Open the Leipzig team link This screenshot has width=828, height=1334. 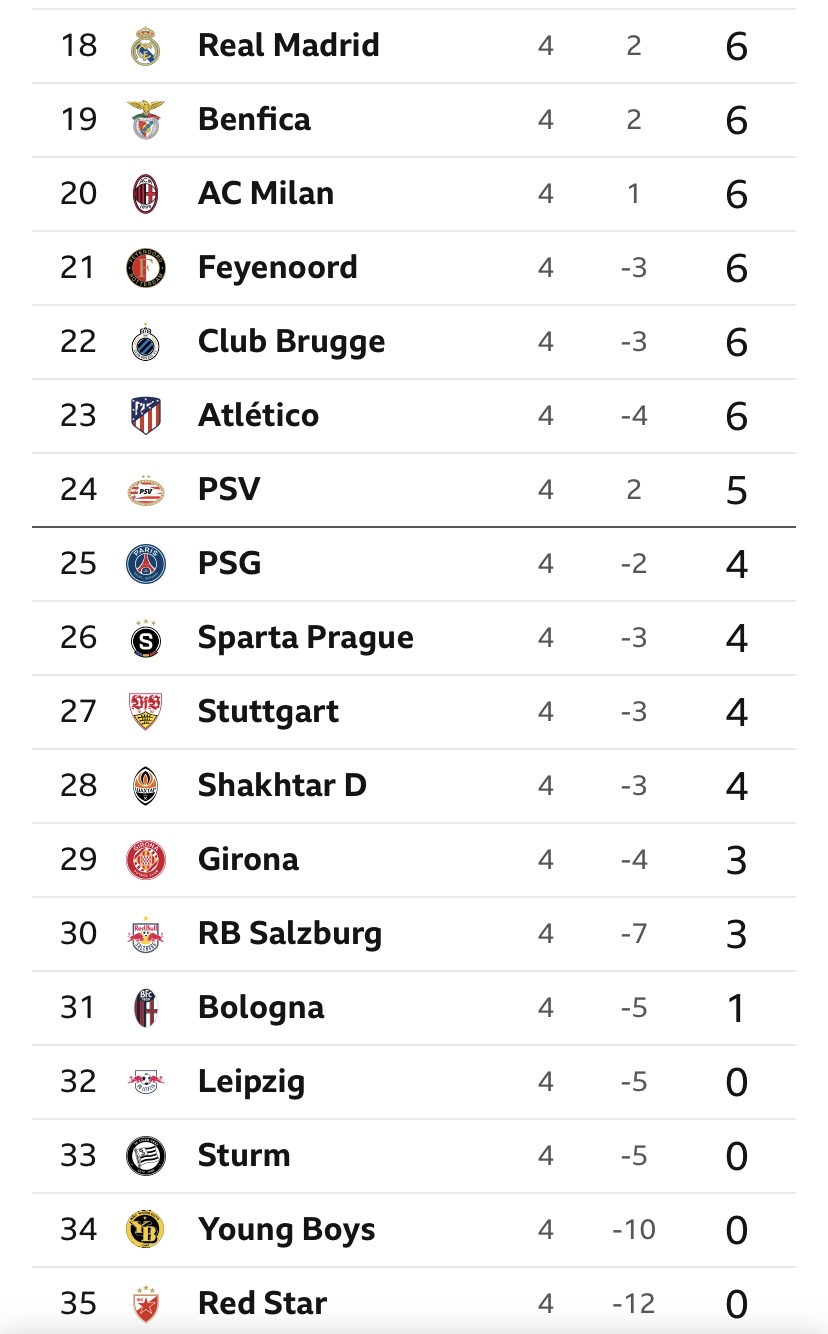pyautogui.click(x=251, y=1081)
